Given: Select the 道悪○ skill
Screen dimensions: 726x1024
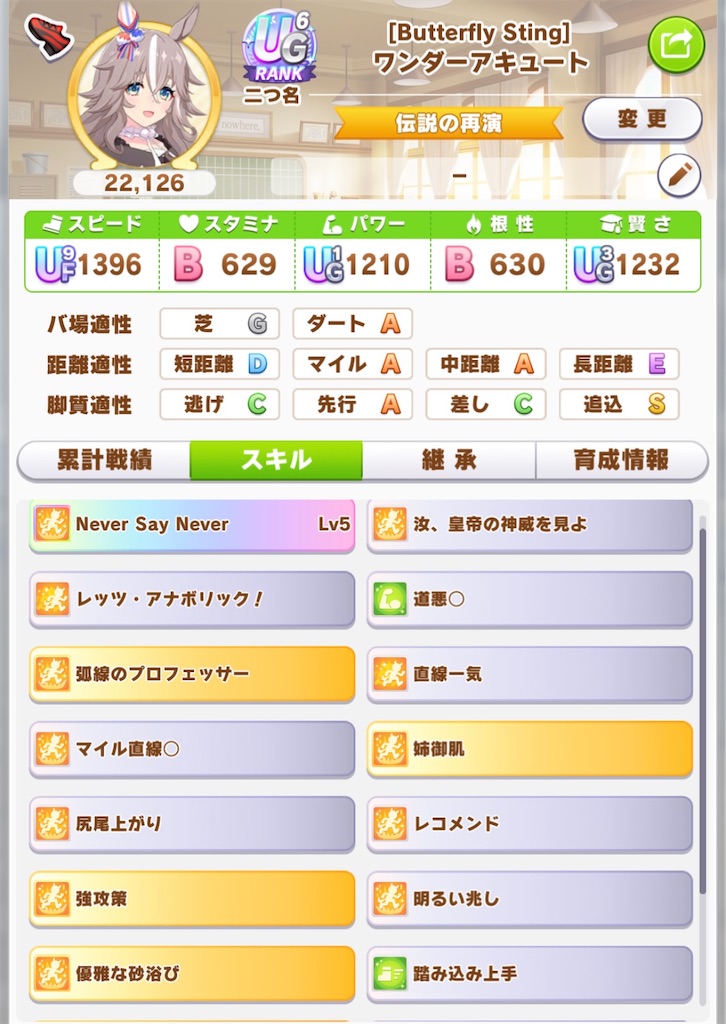Looking at the screenshot, I should click(x=530, y=599).
